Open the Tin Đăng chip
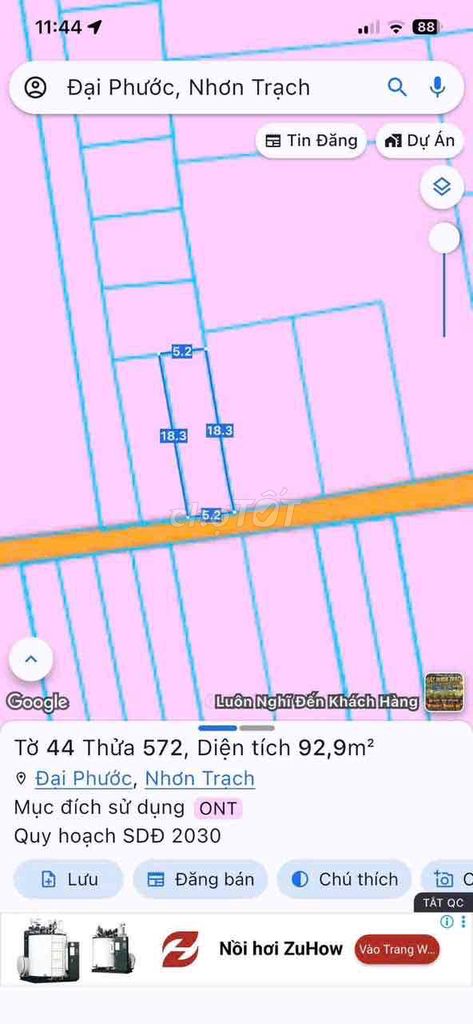 (x=312, y=141)
